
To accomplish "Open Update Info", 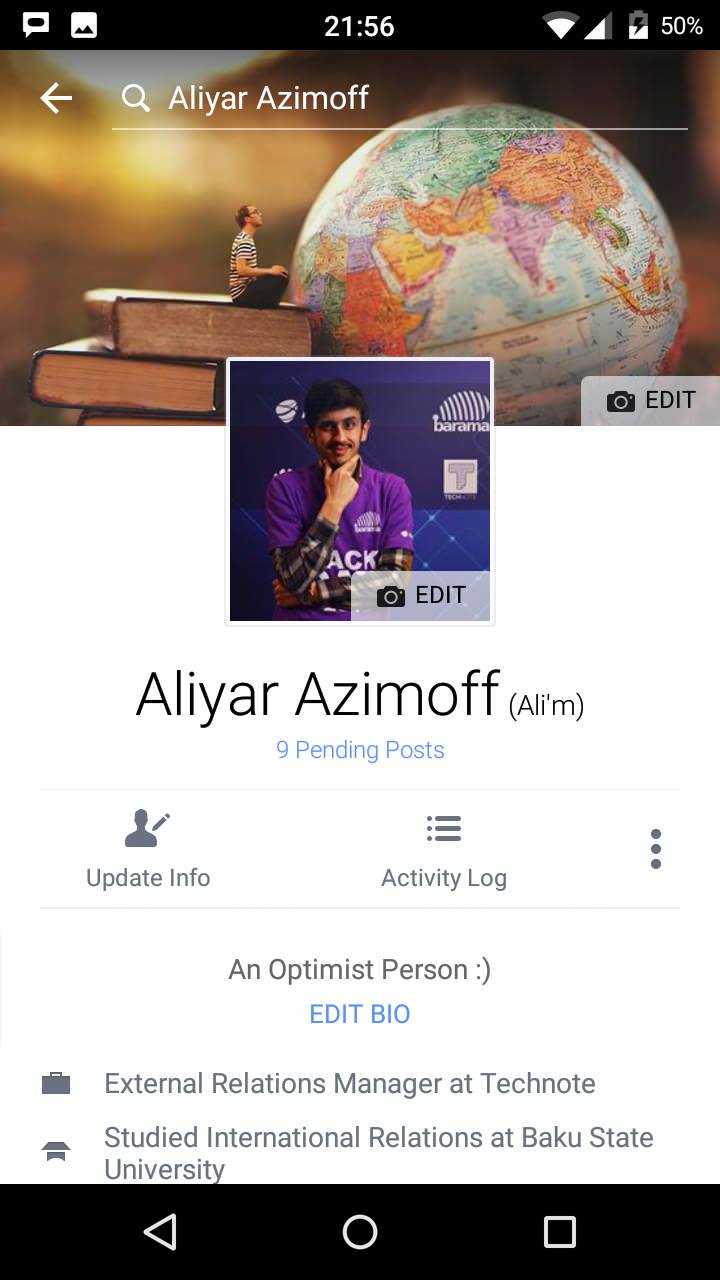I will 148,850.
